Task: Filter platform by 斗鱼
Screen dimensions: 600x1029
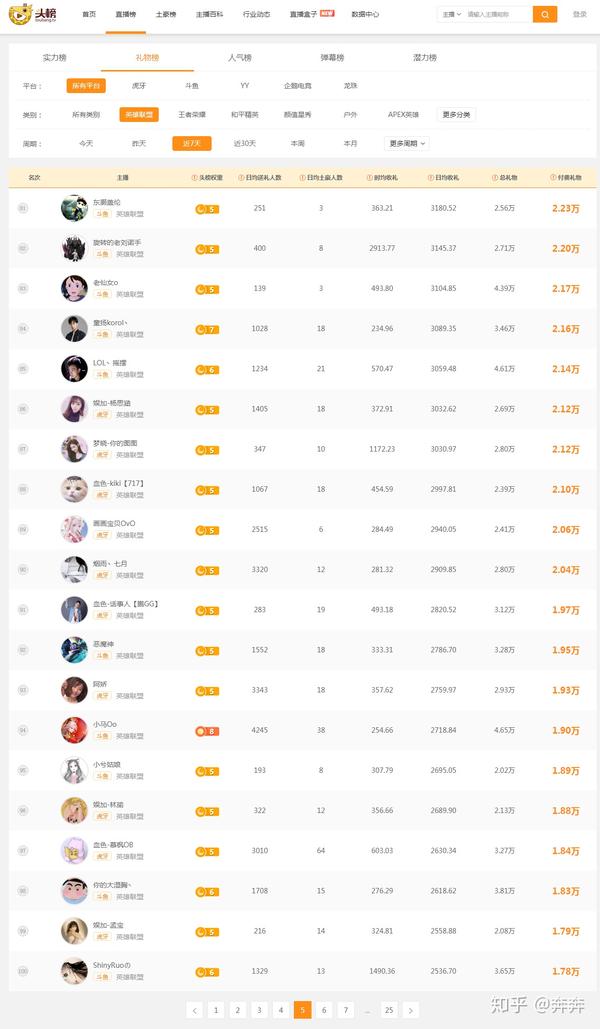Action: [192, 86]
